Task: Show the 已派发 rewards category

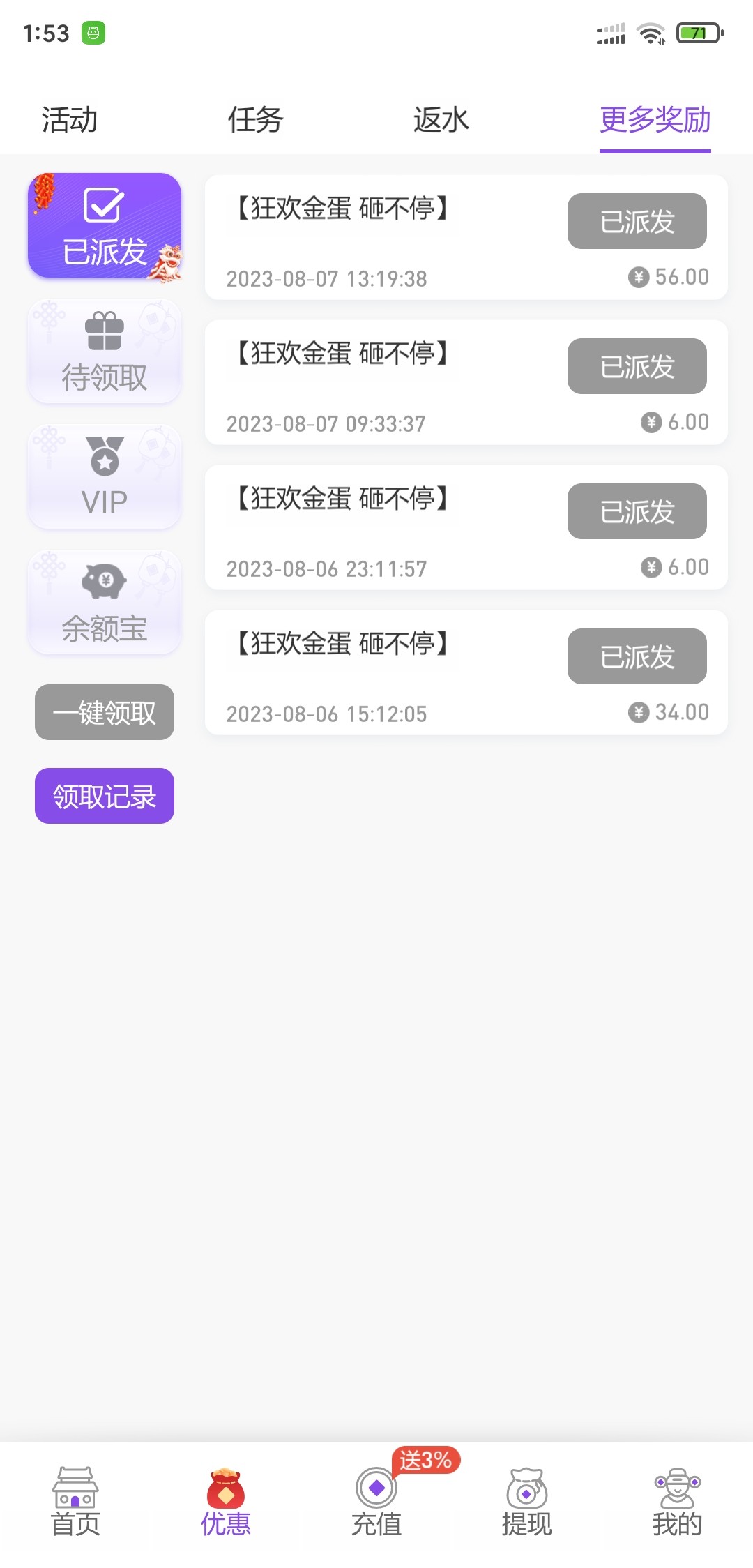Action: (105, 226)
